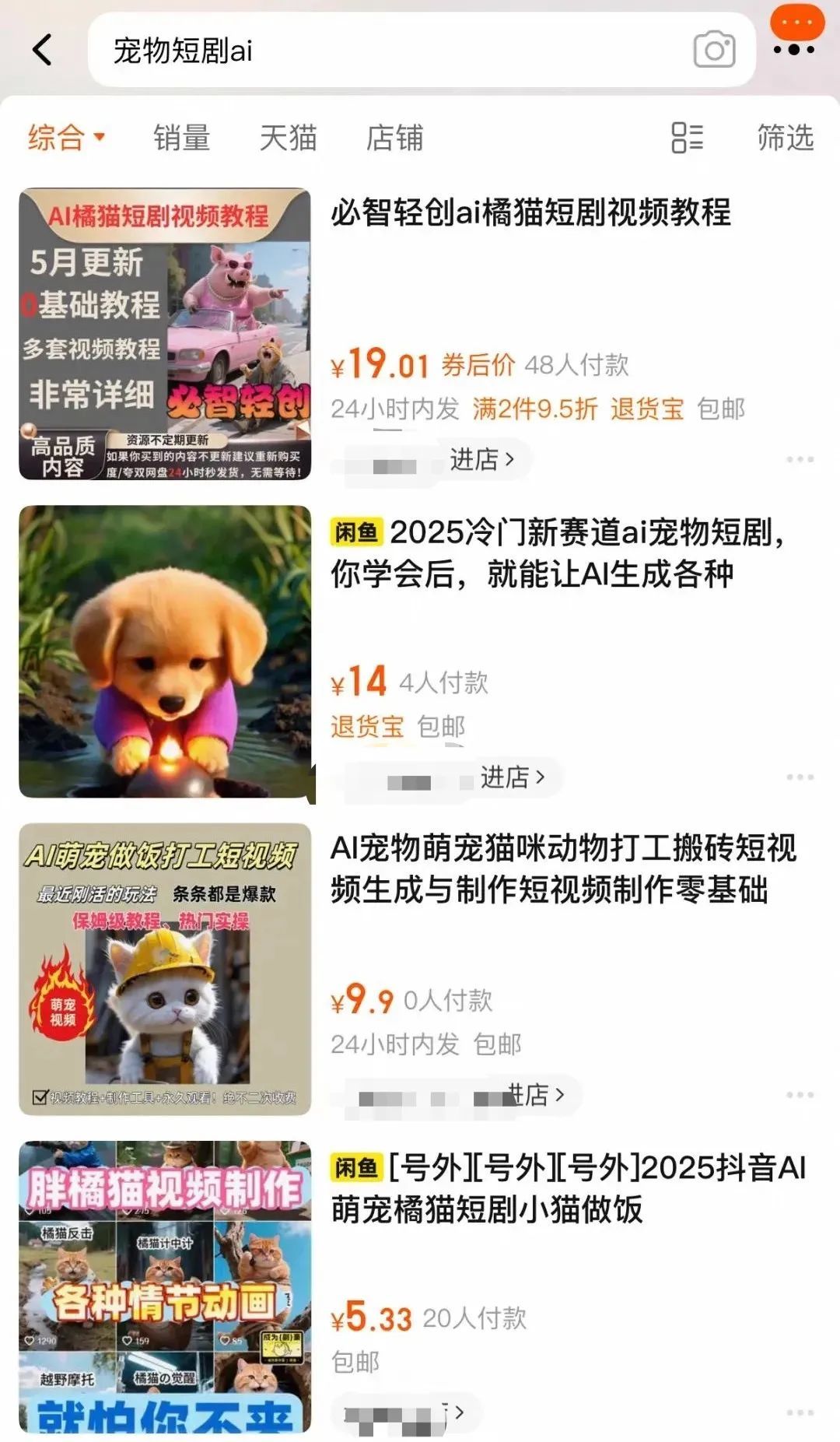Open the 综合 sort dropdown
This screenshot has width=840, height=1442.
[x=62, y=139]
